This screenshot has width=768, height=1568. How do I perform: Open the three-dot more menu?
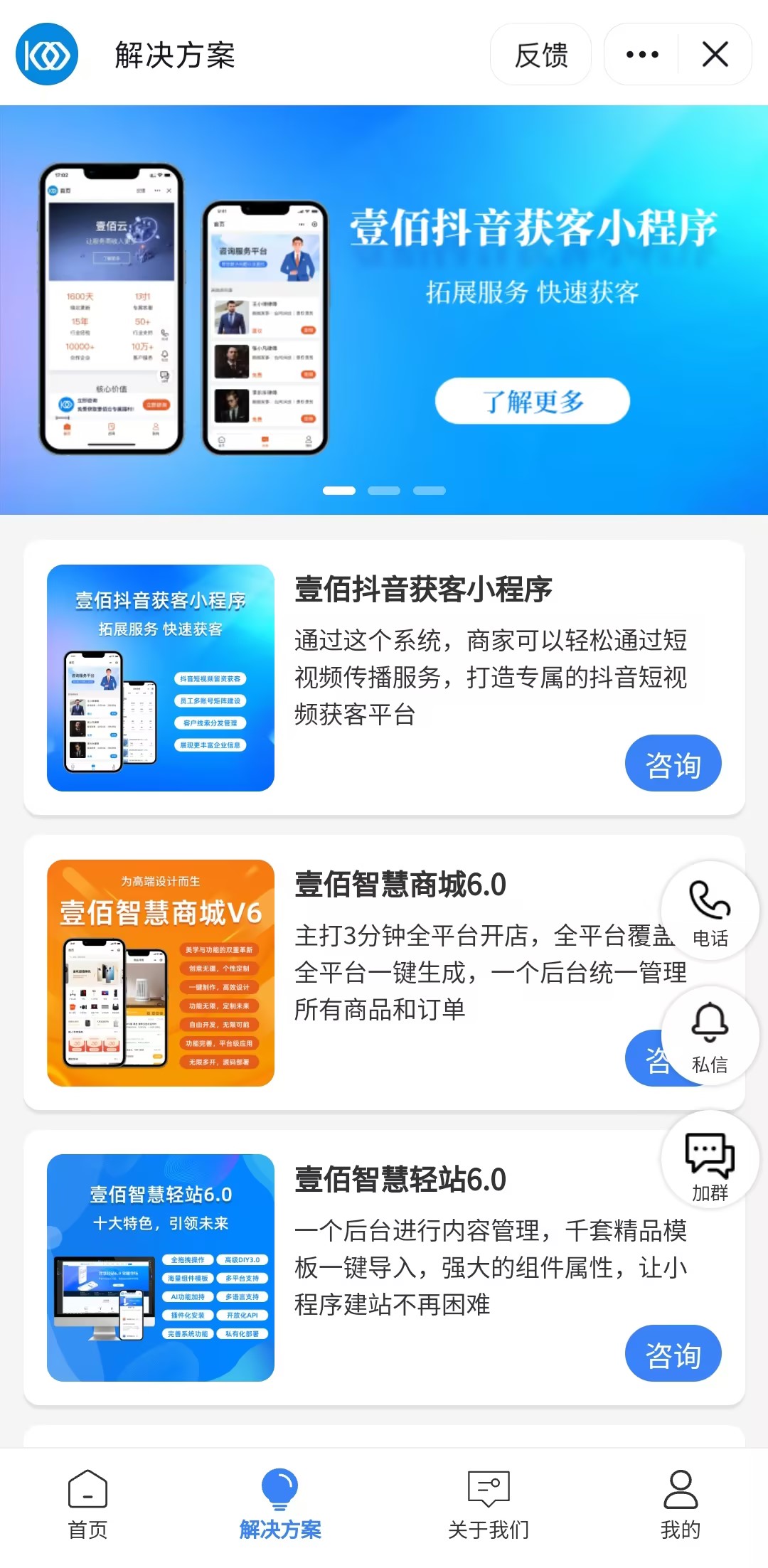click(x=641, y=55)
